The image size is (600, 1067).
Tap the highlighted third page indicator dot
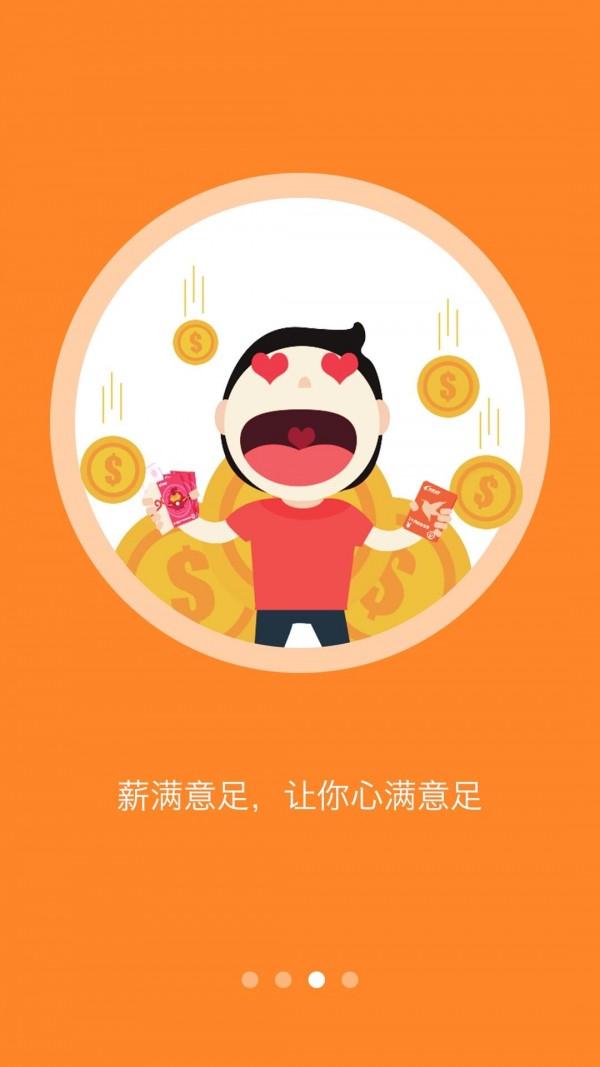pos(316,980)
